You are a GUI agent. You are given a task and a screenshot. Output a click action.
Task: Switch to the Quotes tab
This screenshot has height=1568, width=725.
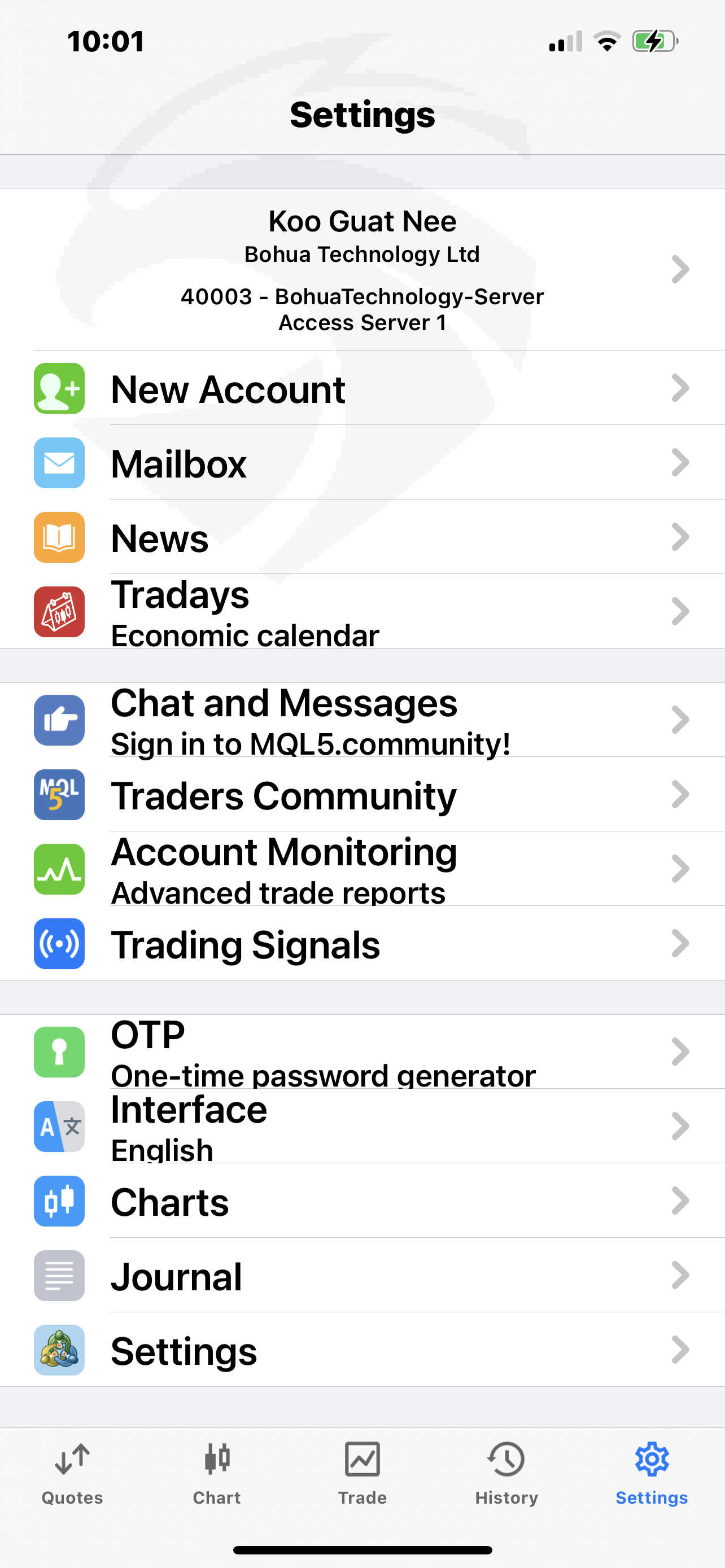(x=72, y=1473)
